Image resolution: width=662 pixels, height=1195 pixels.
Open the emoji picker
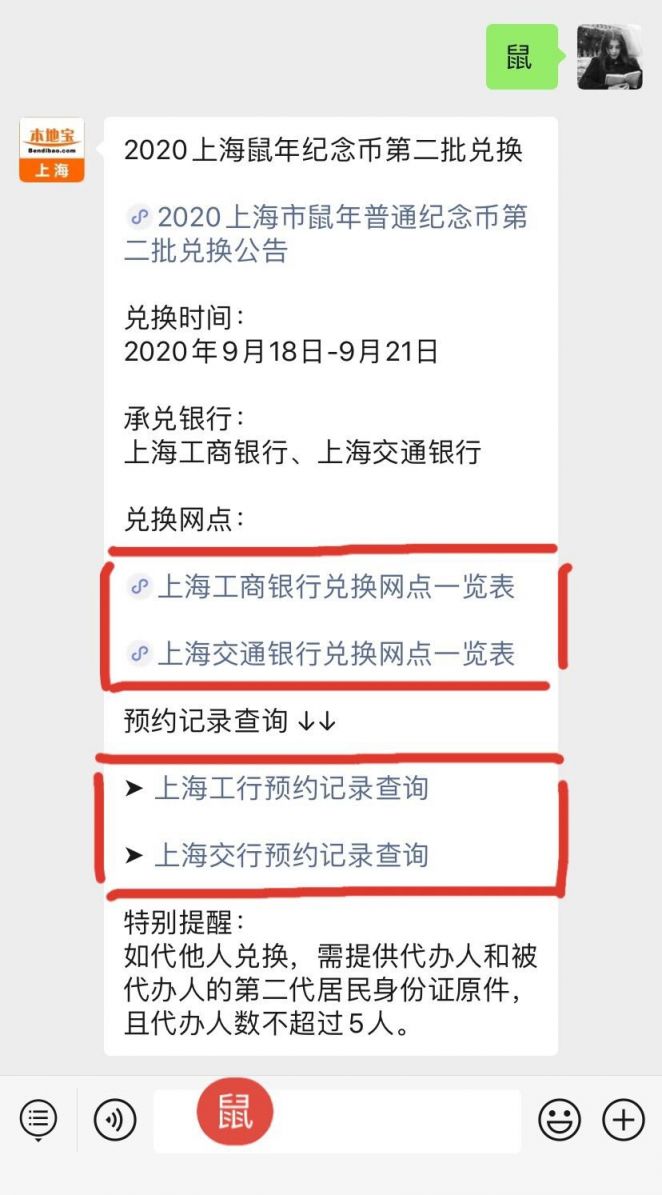click(559, 1120)
